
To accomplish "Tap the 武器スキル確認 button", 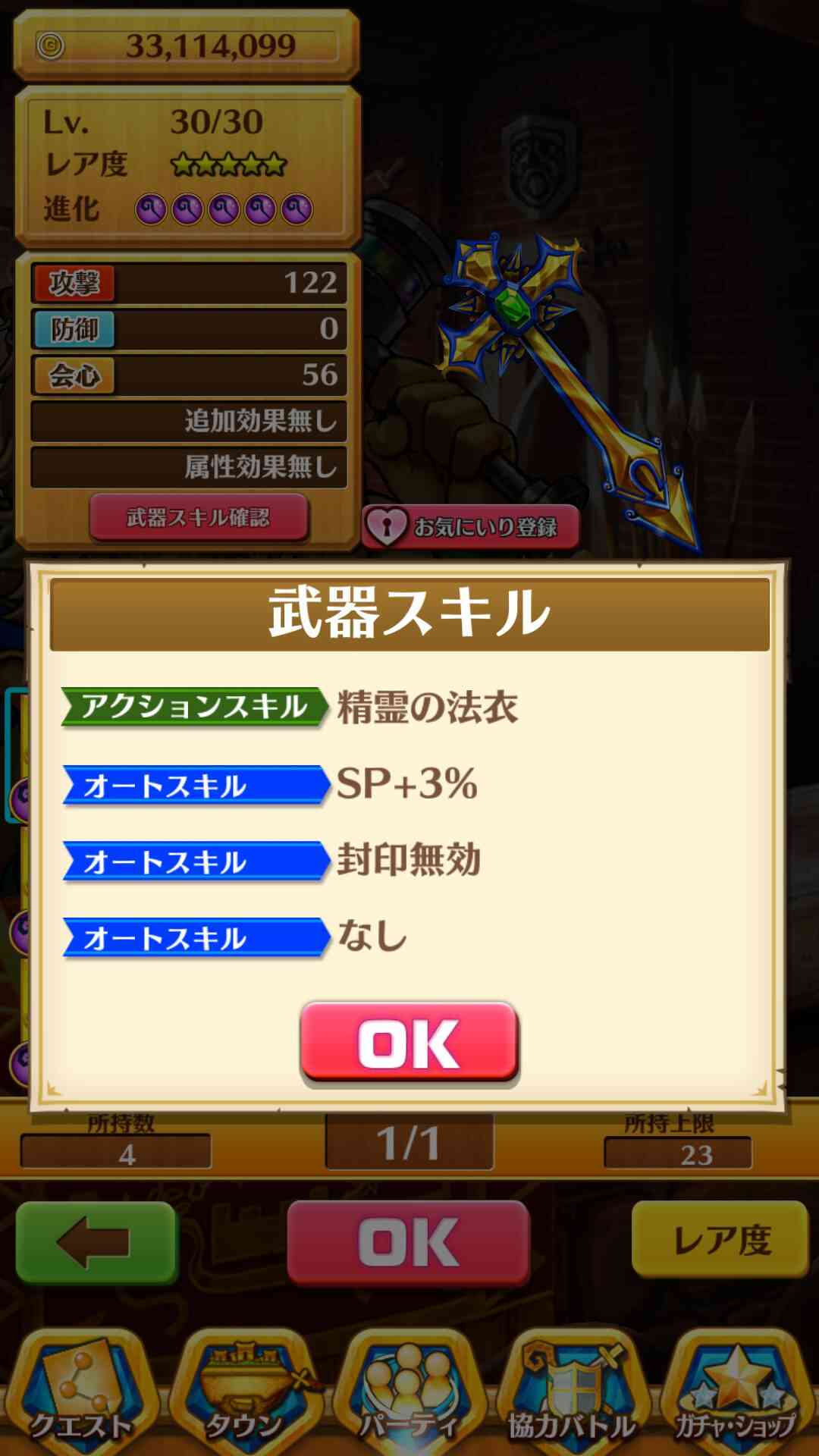I will 199,518.
